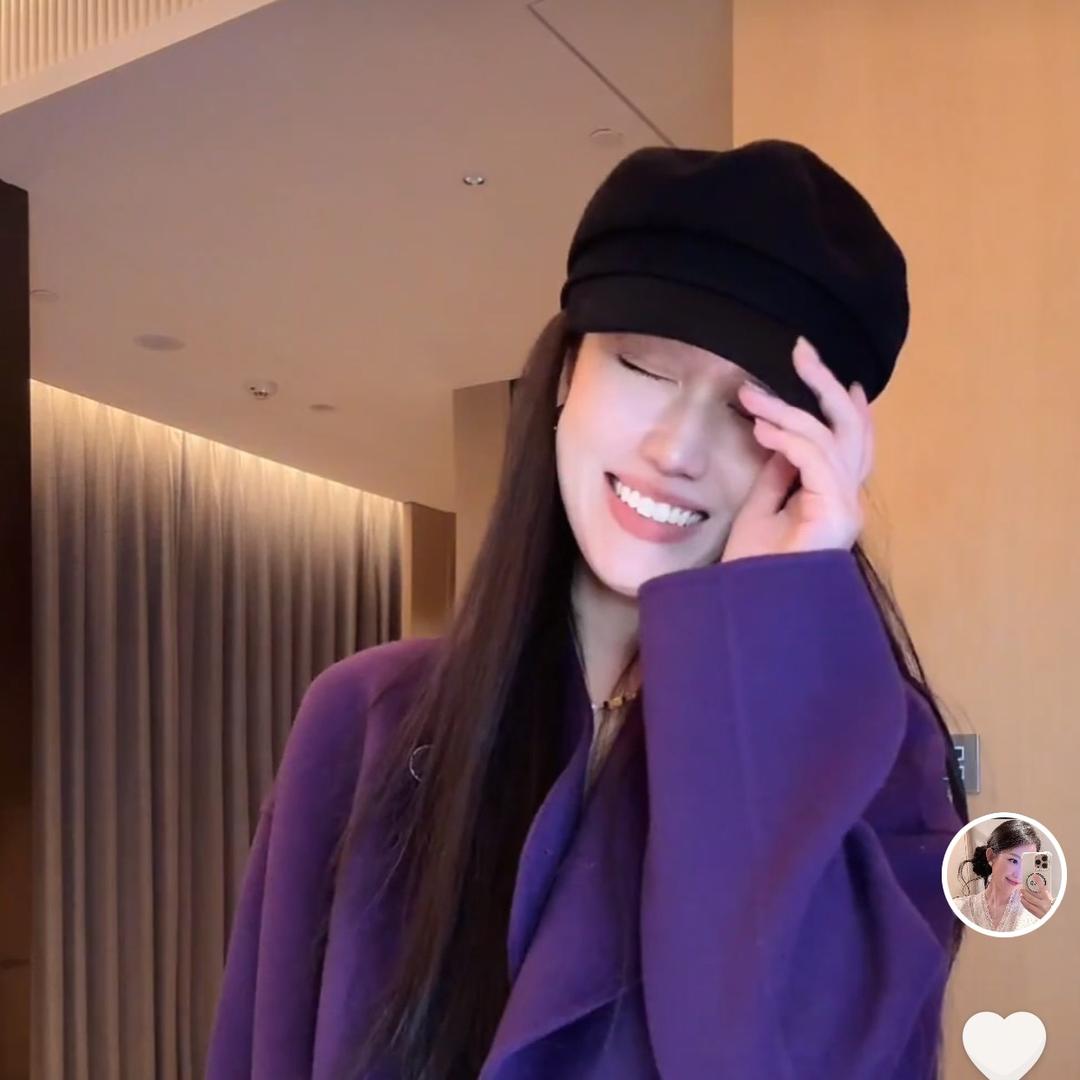Like the video with the heart icon
Viewport: 1080px width, 1080px height.
point(1003,1045)
